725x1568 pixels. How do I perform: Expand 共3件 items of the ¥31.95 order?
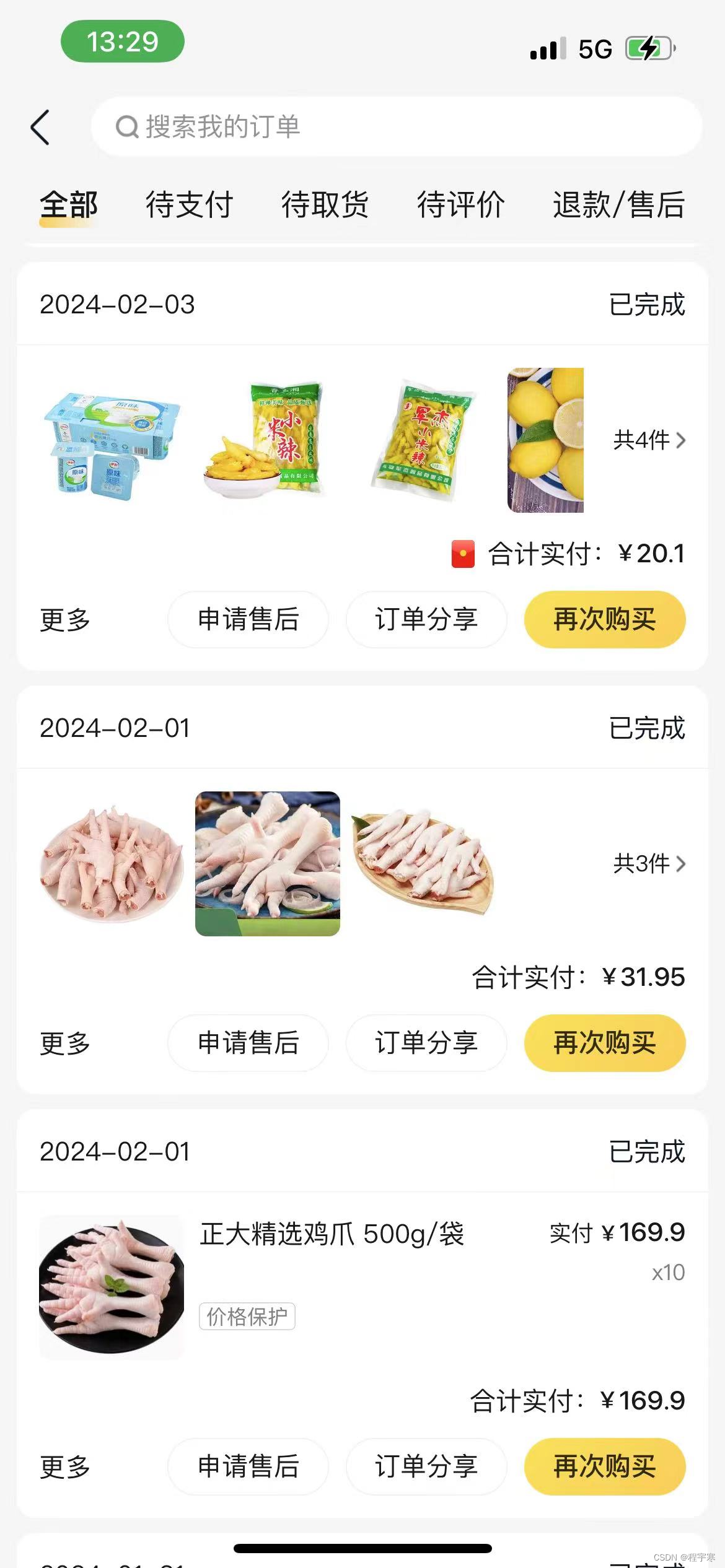649,864
